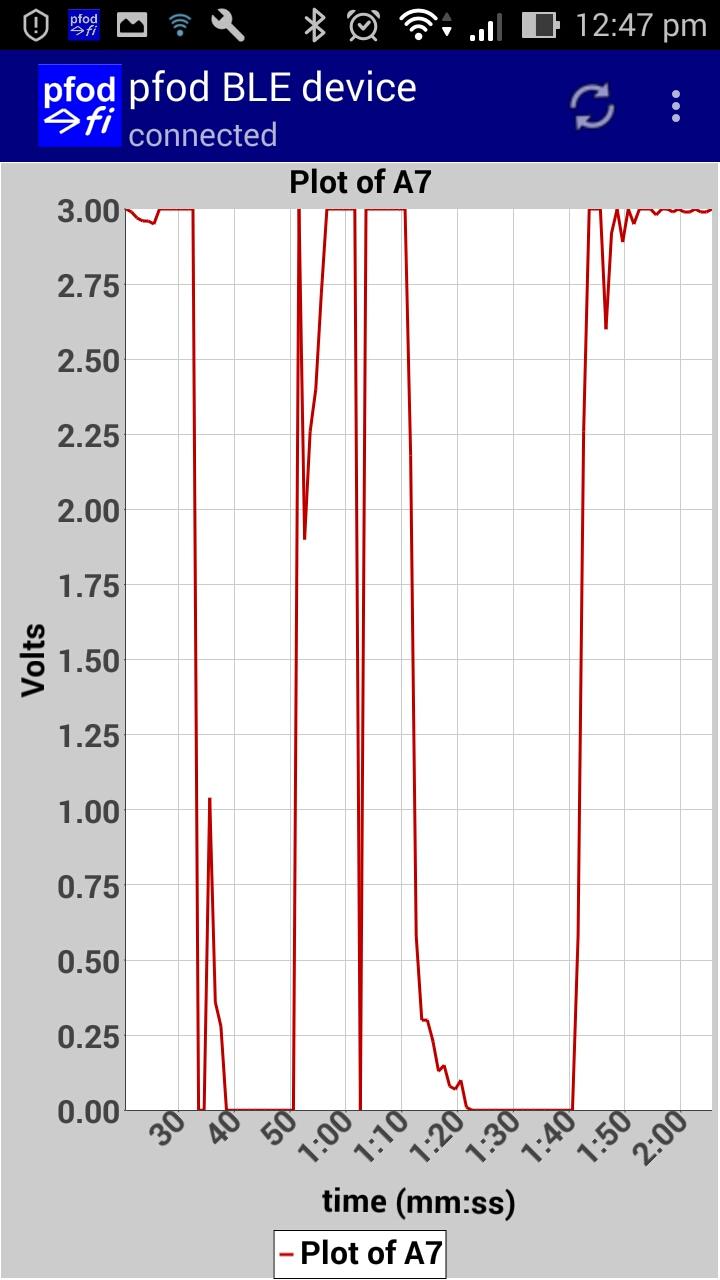
Task: Select the pfod BLE device title
Action: [270, 87]
